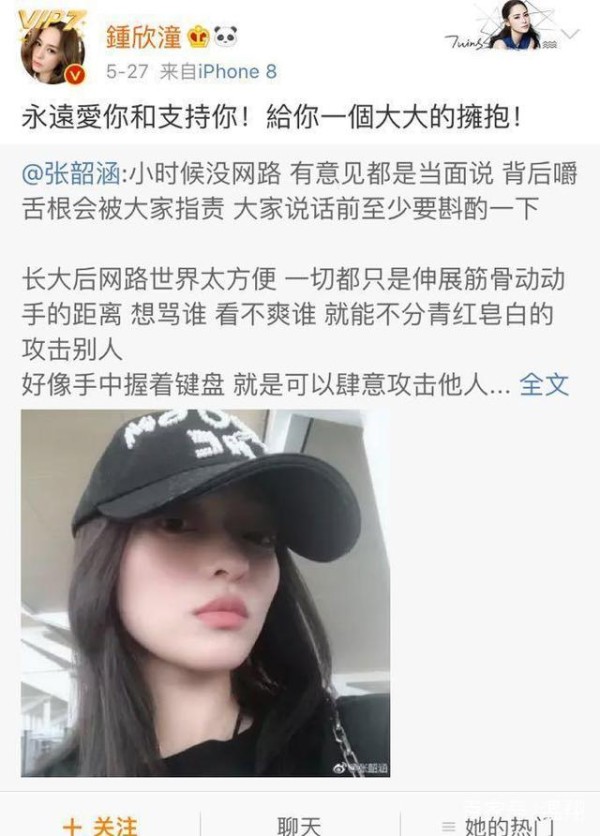Expand the post options chevron
The height and width of the screenshot is (836, 600).
coord(571,34)
